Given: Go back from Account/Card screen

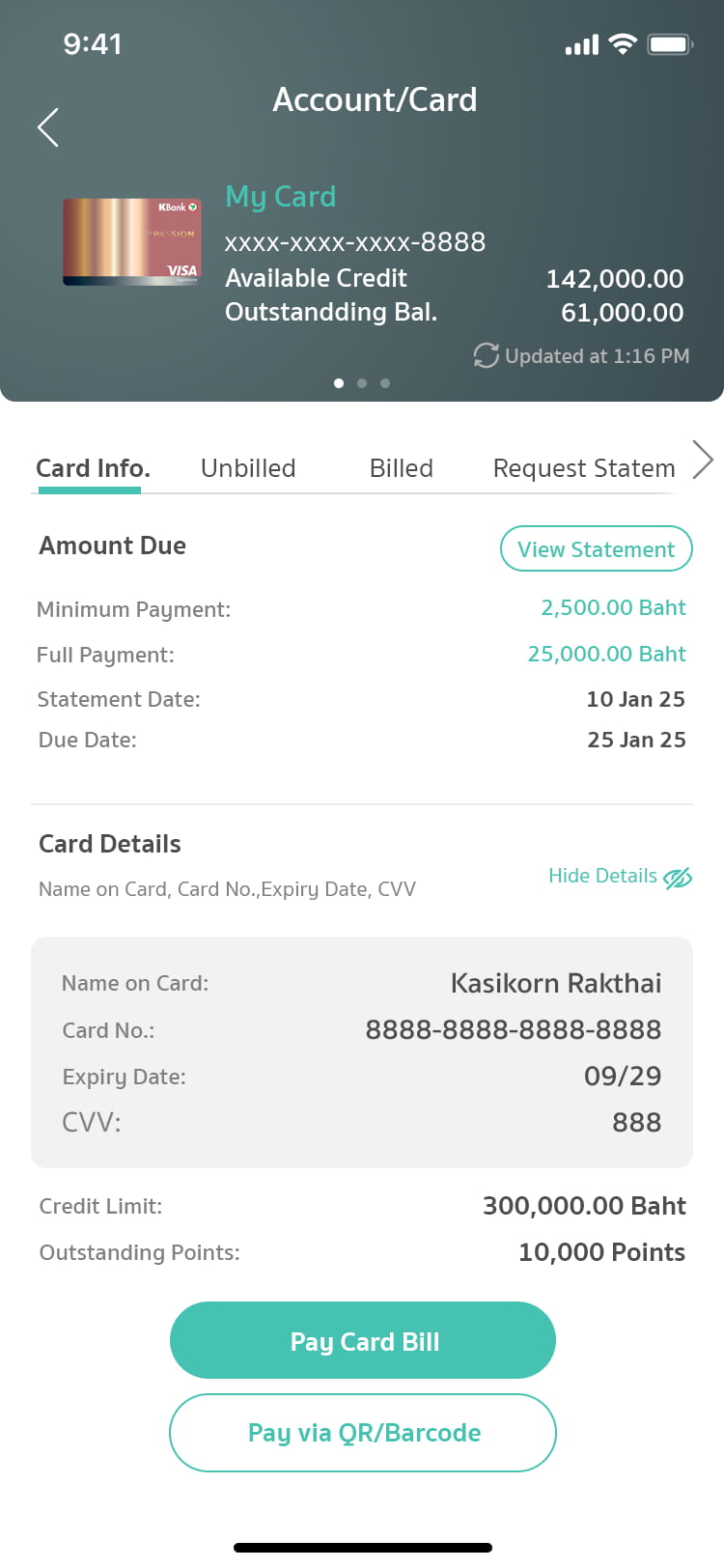Looking at the screenshot, I should pos(48,127).
